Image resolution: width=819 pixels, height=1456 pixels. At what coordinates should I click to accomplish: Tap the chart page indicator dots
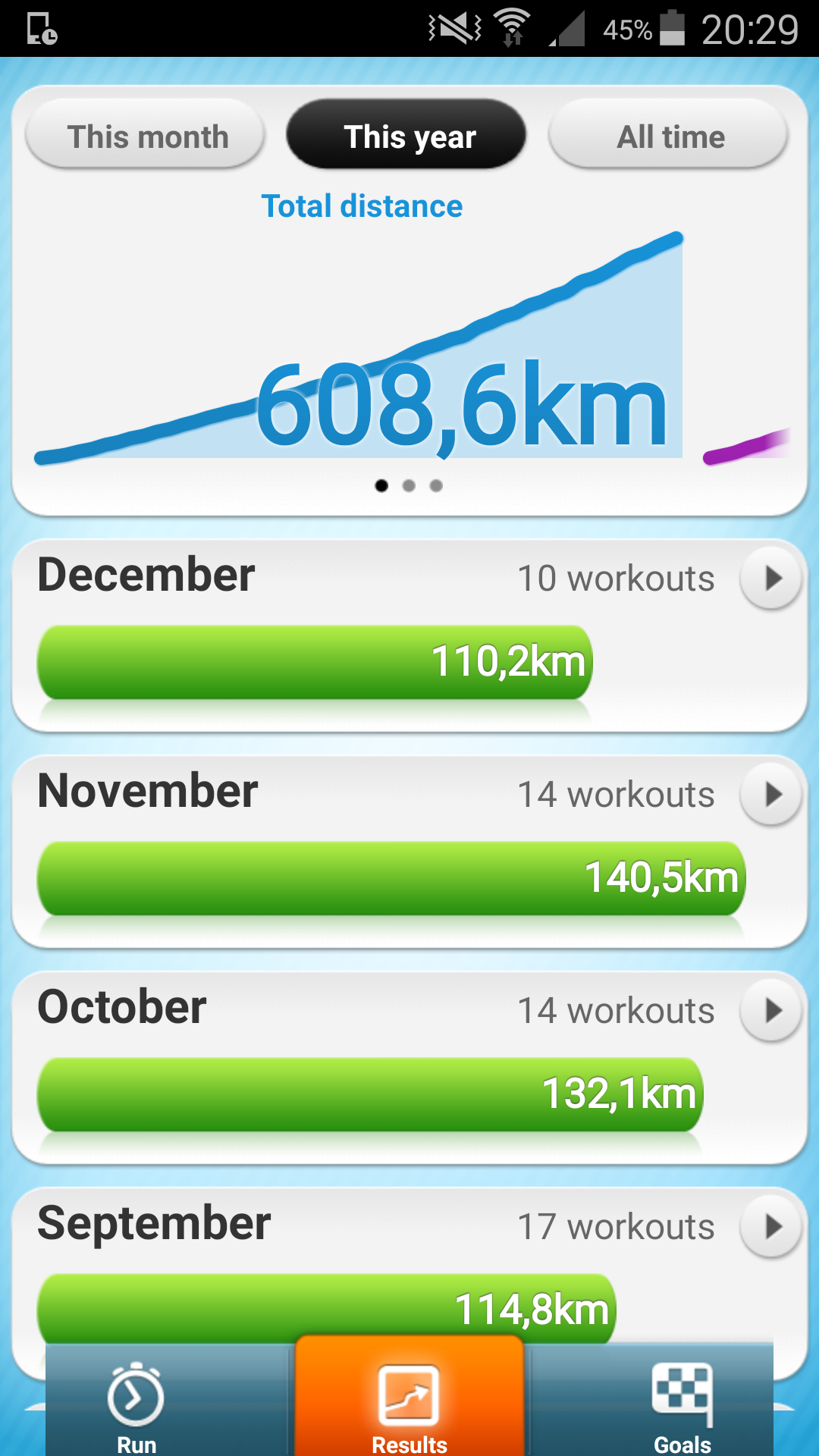(x=409, y=485)
